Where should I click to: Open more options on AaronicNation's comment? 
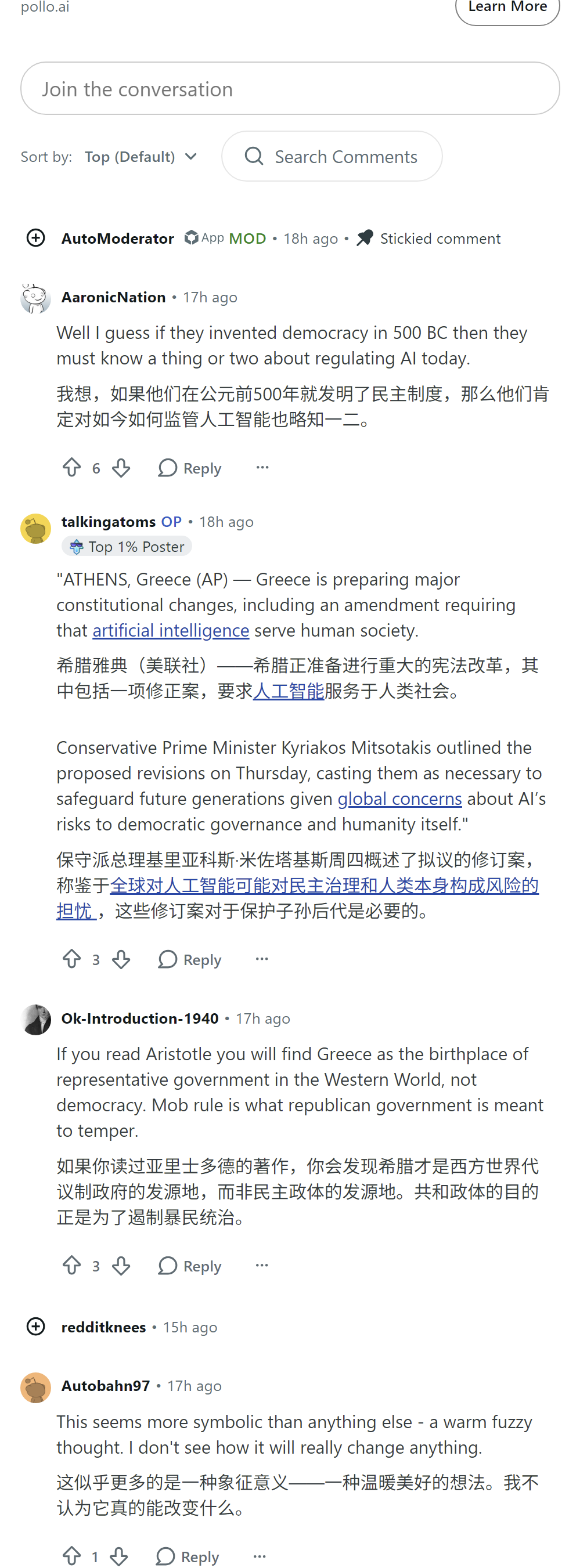pyautogui.click(x=262, y=468)
